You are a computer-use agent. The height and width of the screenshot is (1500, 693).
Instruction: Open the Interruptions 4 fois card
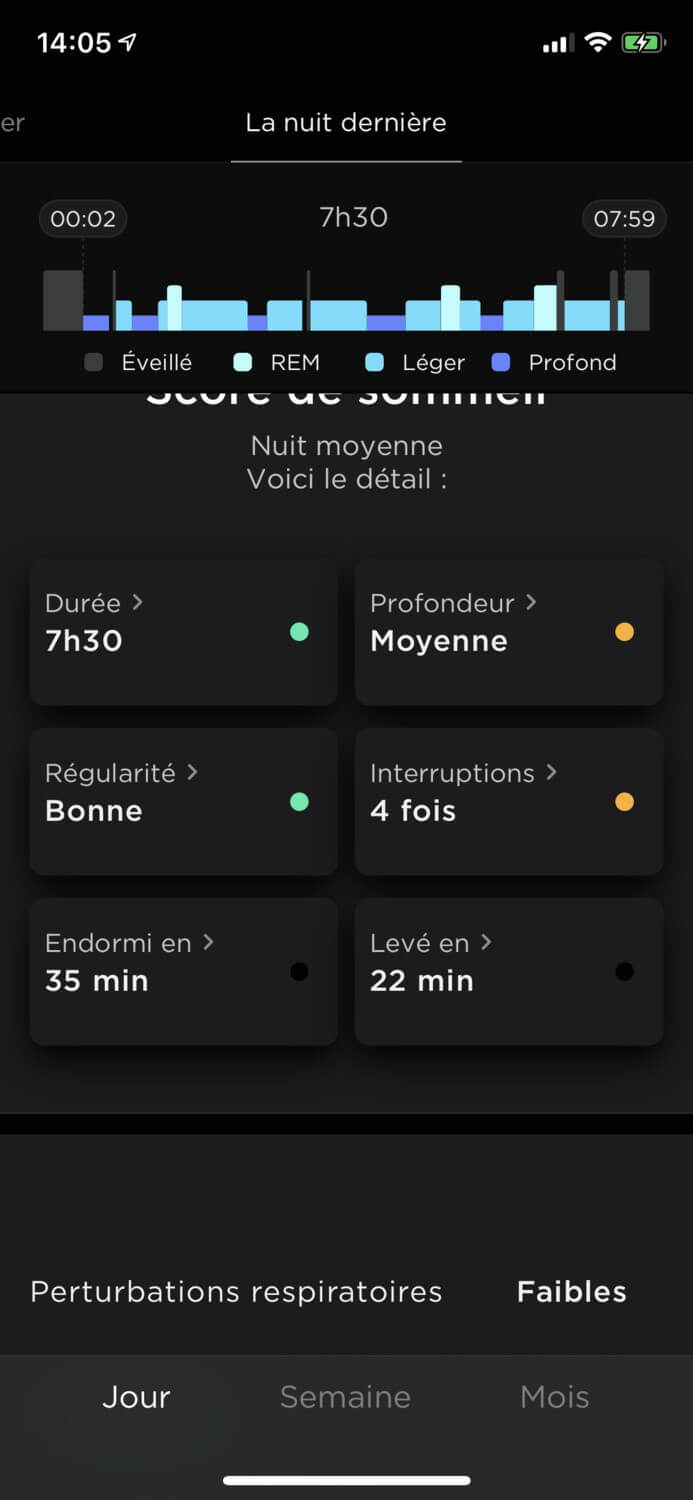point(508,802)
